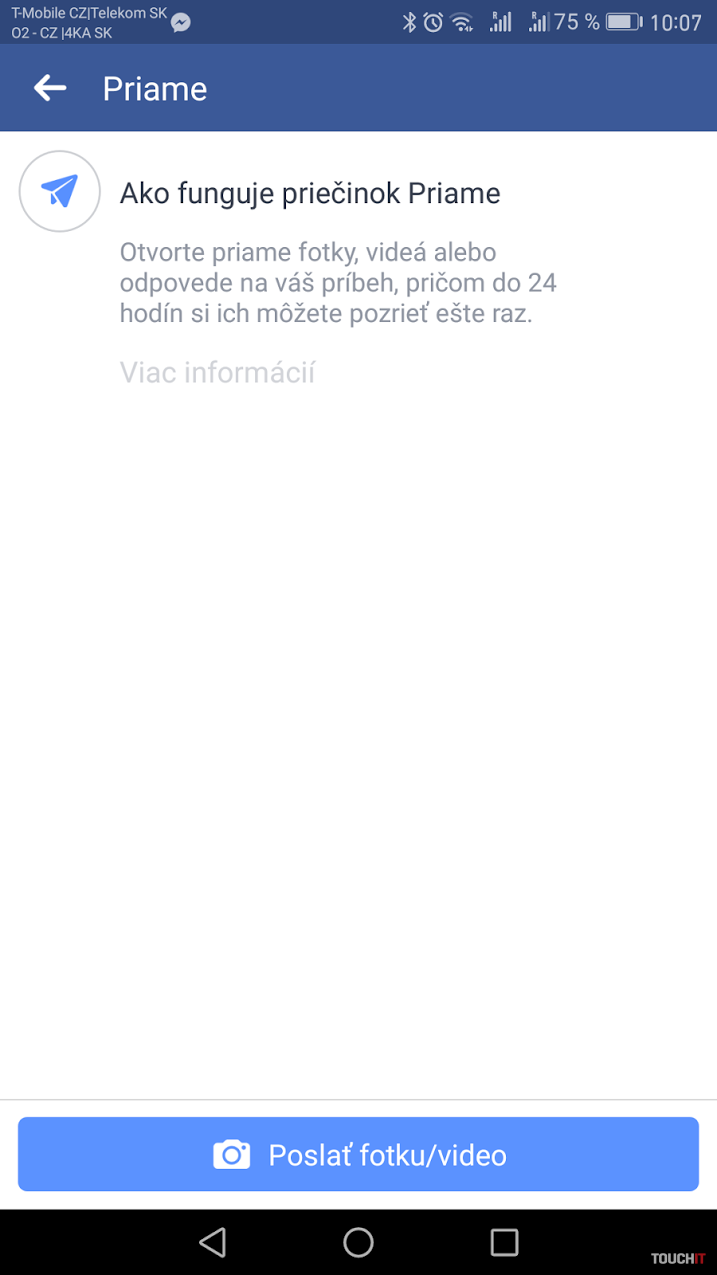Go back using the app bar arrow
Viewport: 717px width, 1275px height.
(x=50, y=88)
